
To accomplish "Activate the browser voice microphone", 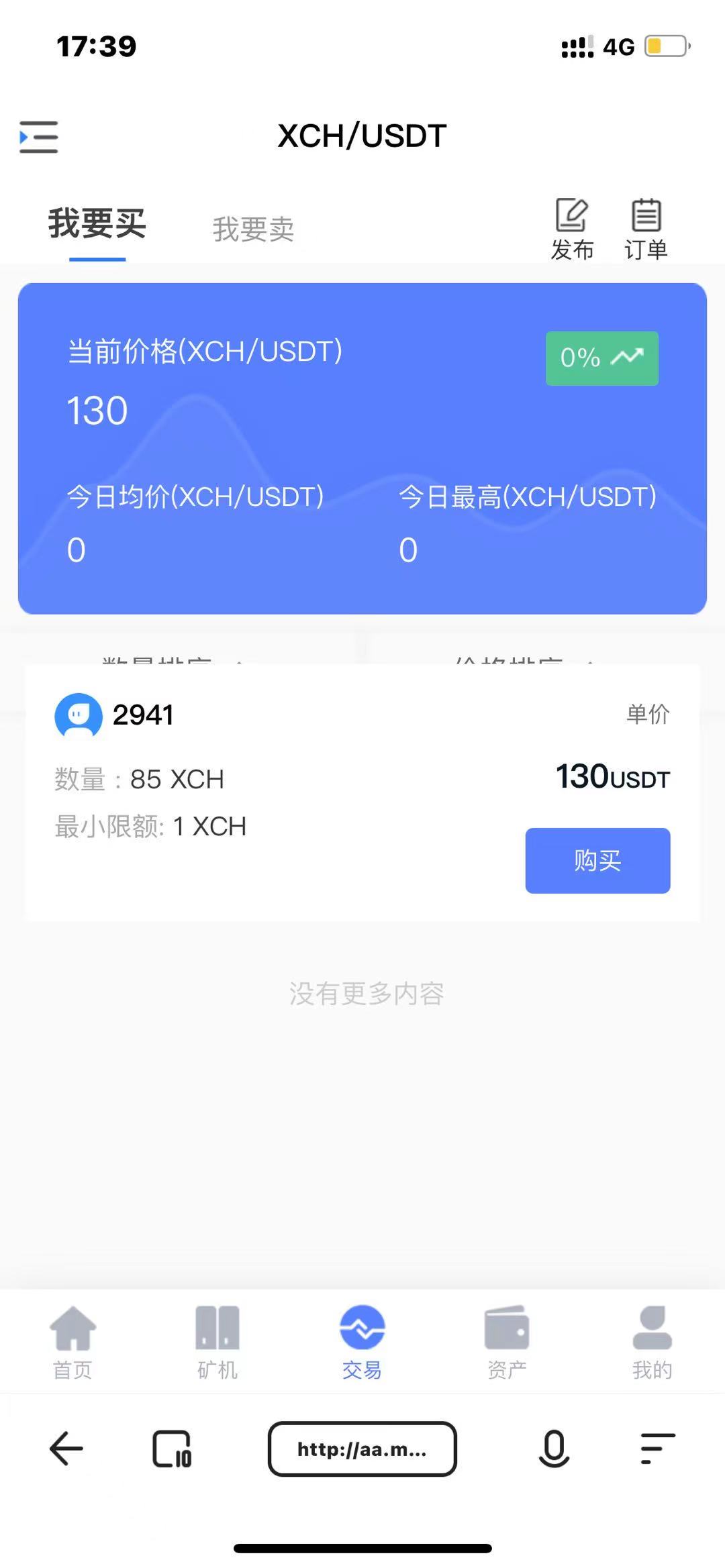I will [x=554, y=1449].
